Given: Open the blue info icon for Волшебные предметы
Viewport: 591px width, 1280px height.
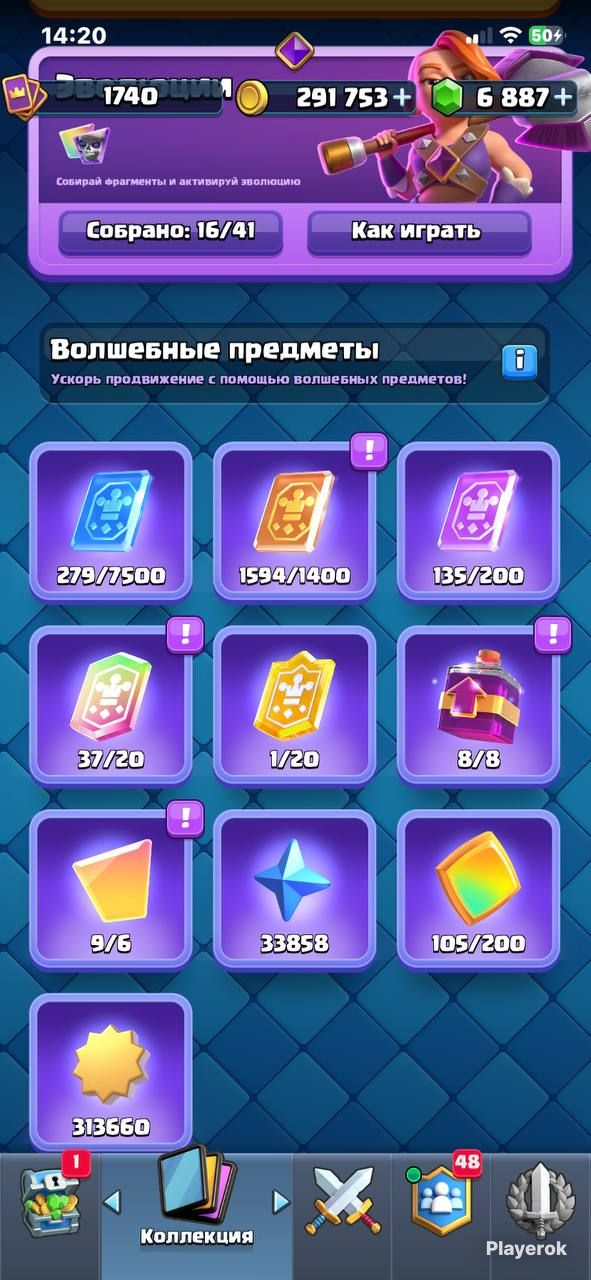Looking at the screenshot, I should click(x=519, y=361).
